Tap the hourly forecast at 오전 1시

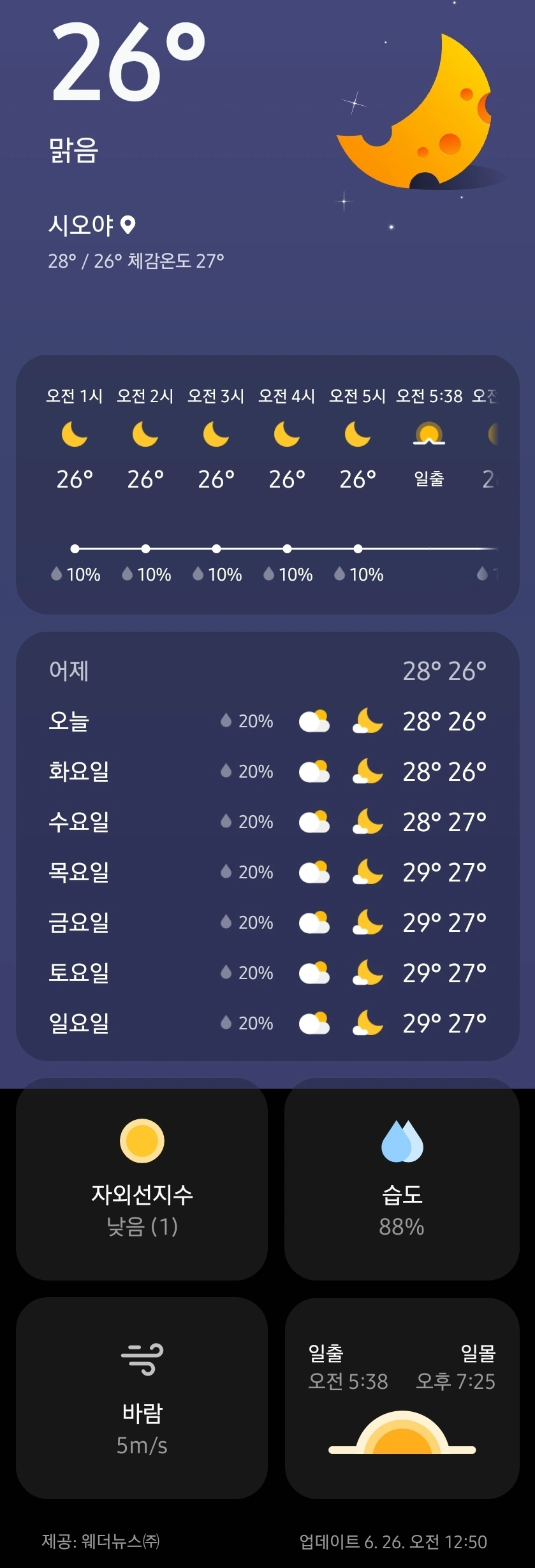coord(75,486)
